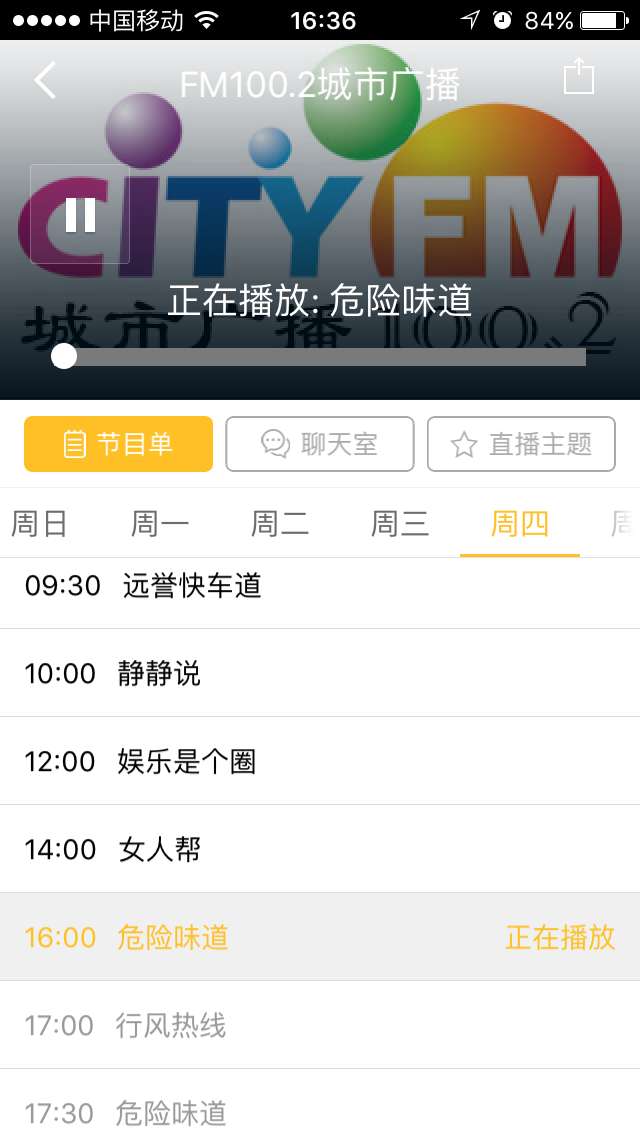
Task: Switch to the 周一 schedule
Action: [160, 524]
